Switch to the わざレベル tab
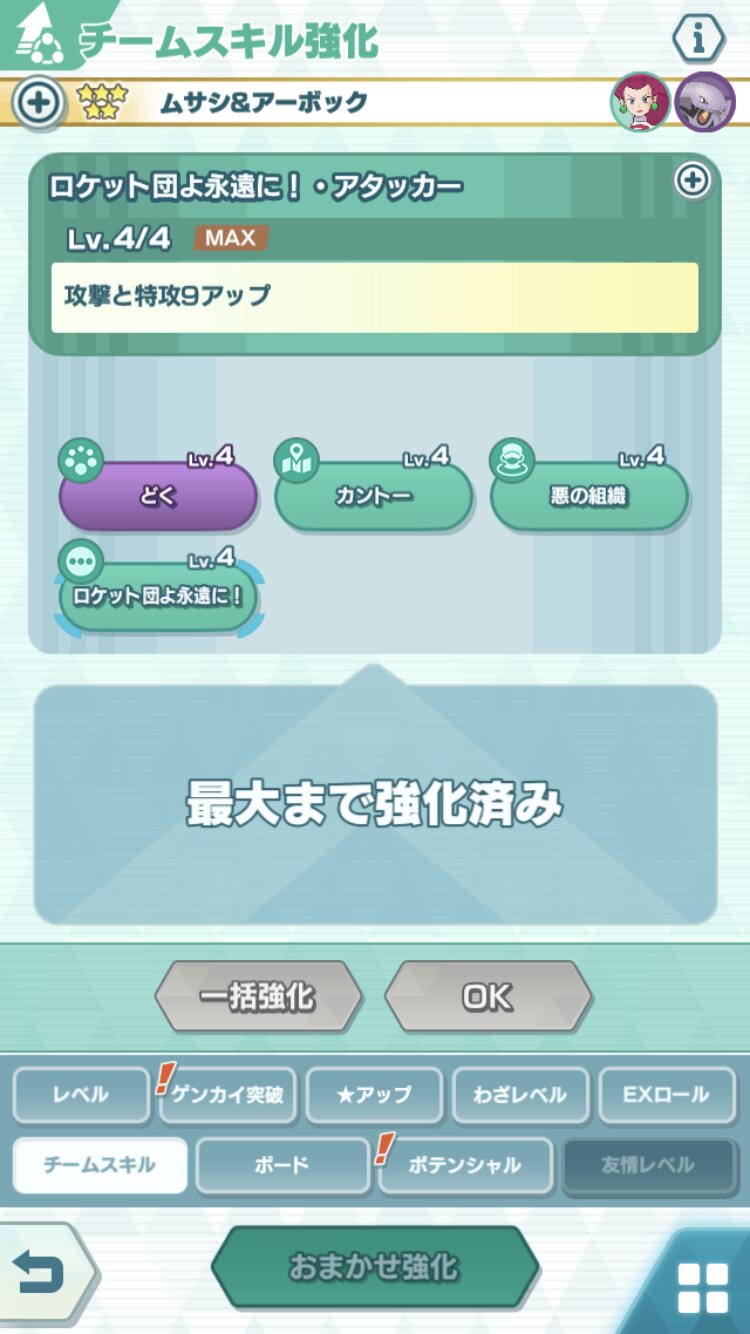 pos(520,1095)
